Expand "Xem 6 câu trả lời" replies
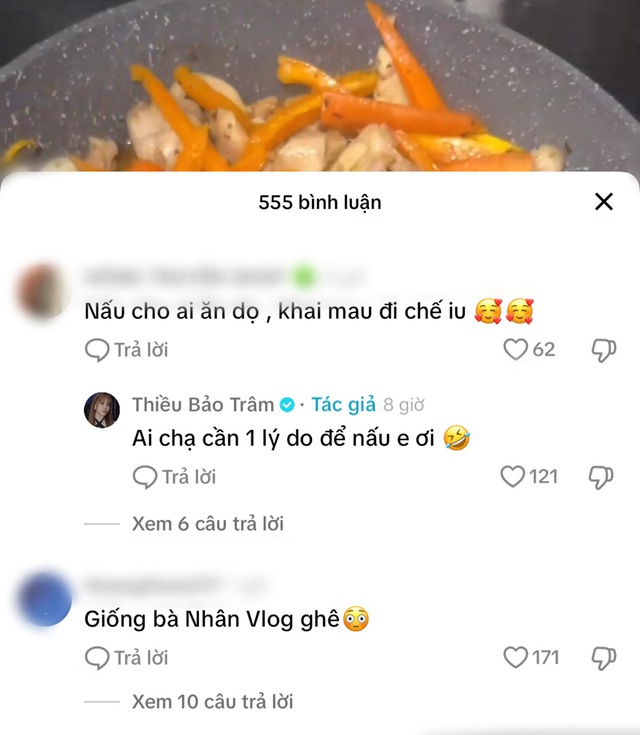The height and width of the screenshot is (735, 640). 208,523
